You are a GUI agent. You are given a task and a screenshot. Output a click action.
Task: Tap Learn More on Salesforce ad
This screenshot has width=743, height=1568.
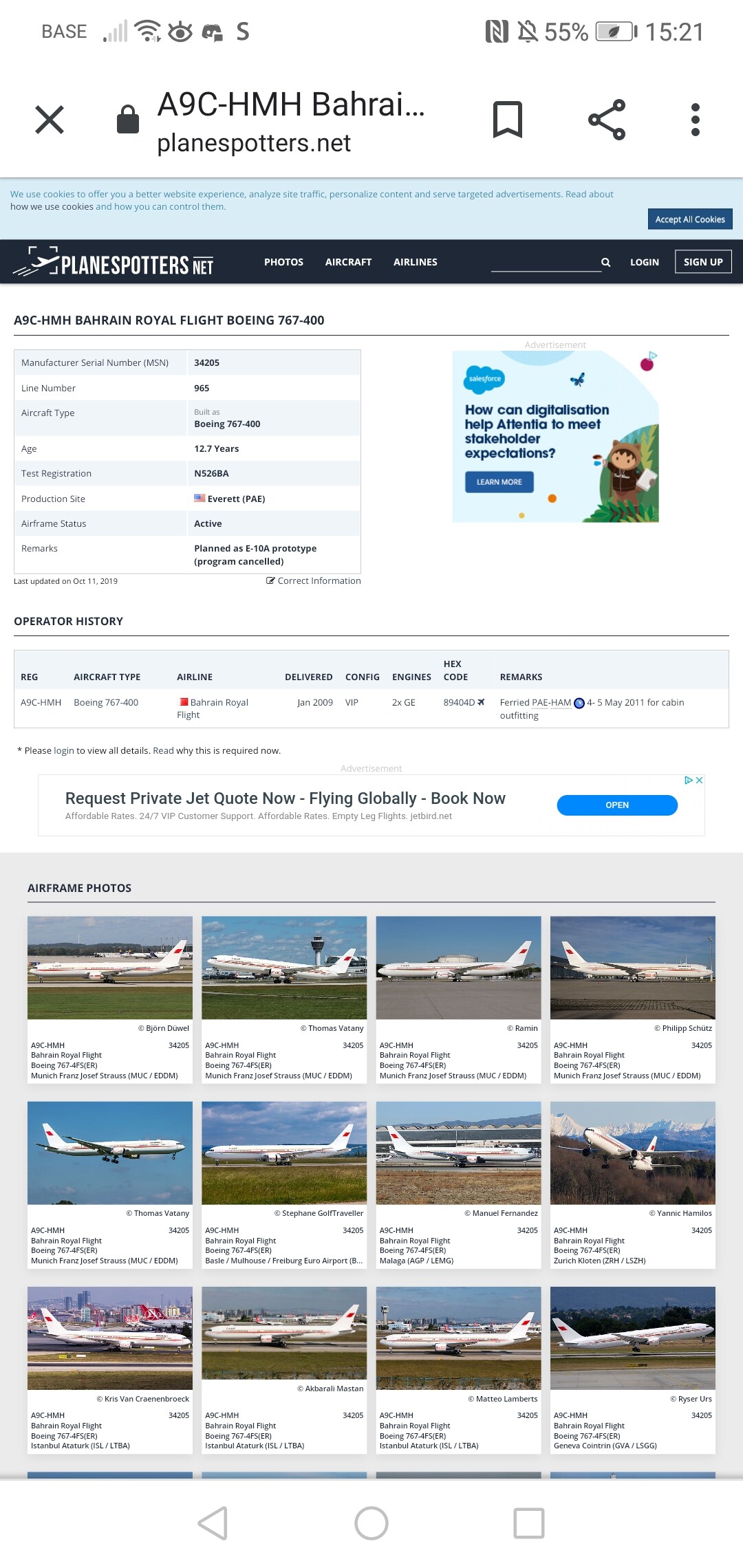click(499, 482)
